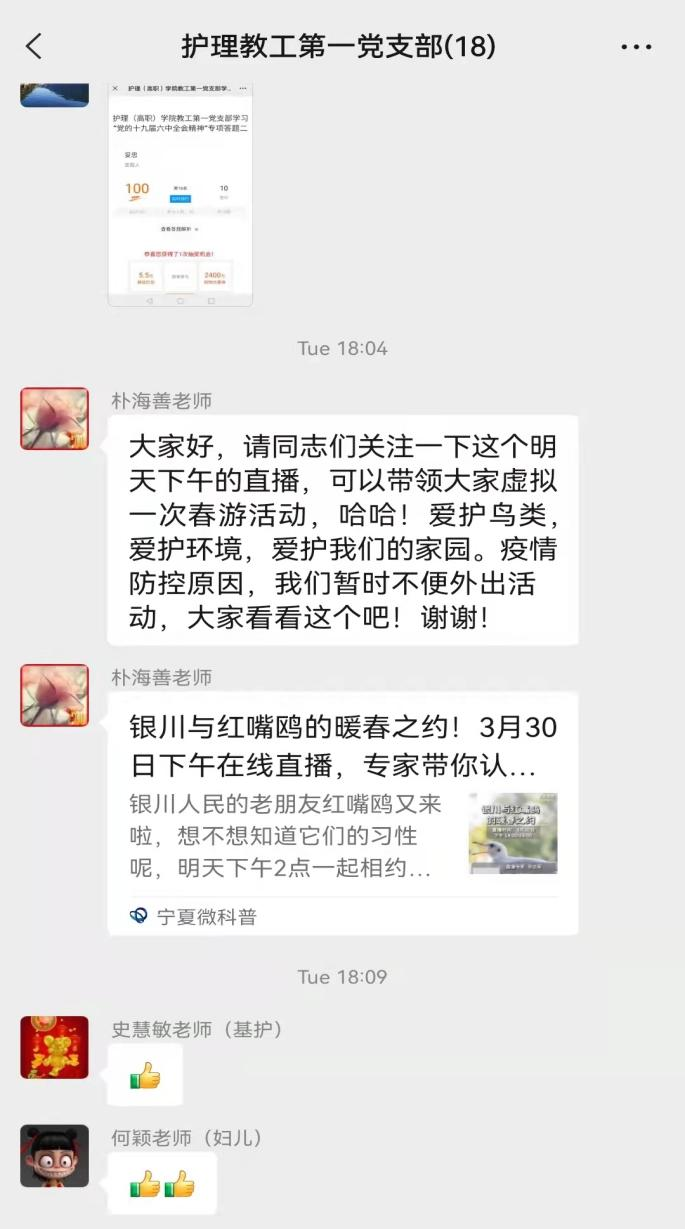This screenshot has height=1229, width=685.
Task: Open the group chat overflow menu
Action: tap(636, 46)
